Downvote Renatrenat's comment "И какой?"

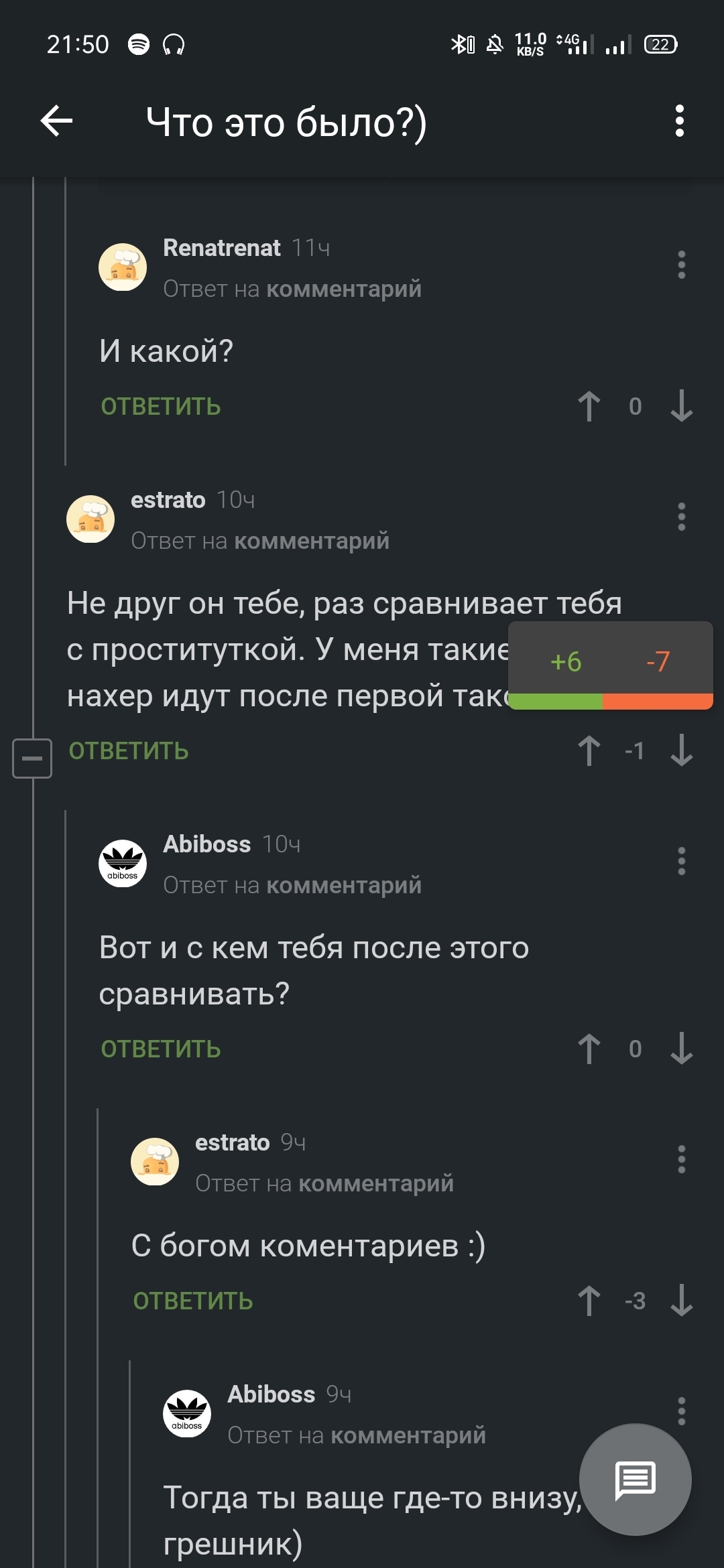(x=681, y=406)
